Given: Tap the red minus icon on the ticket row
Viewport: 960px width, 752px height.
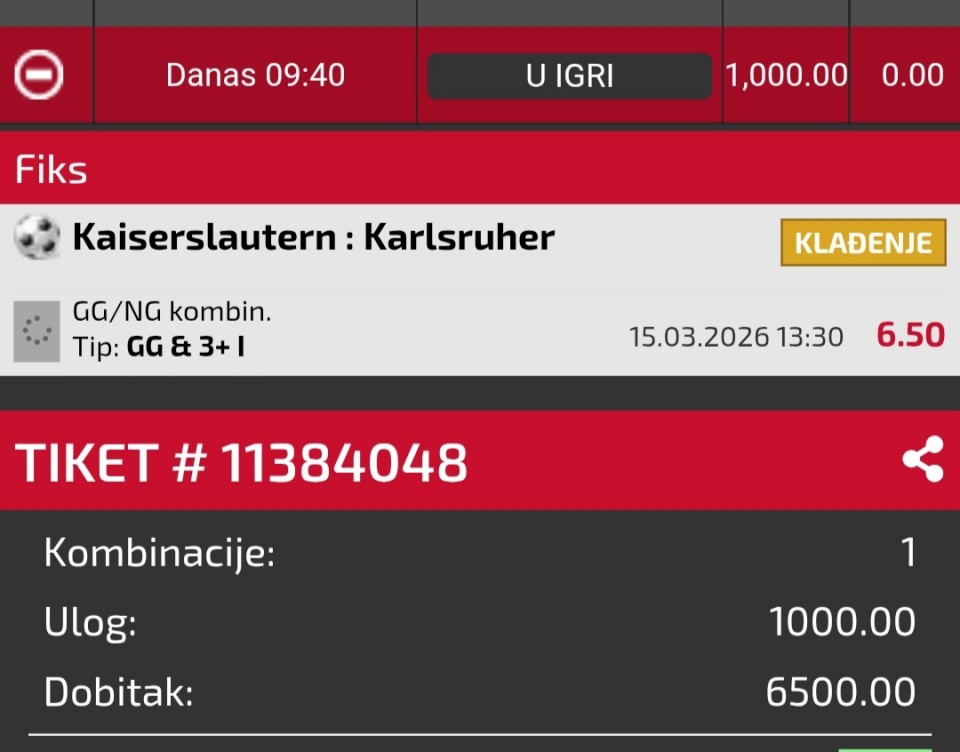Looking at the screenshot, I should click(x=39, y=75).
